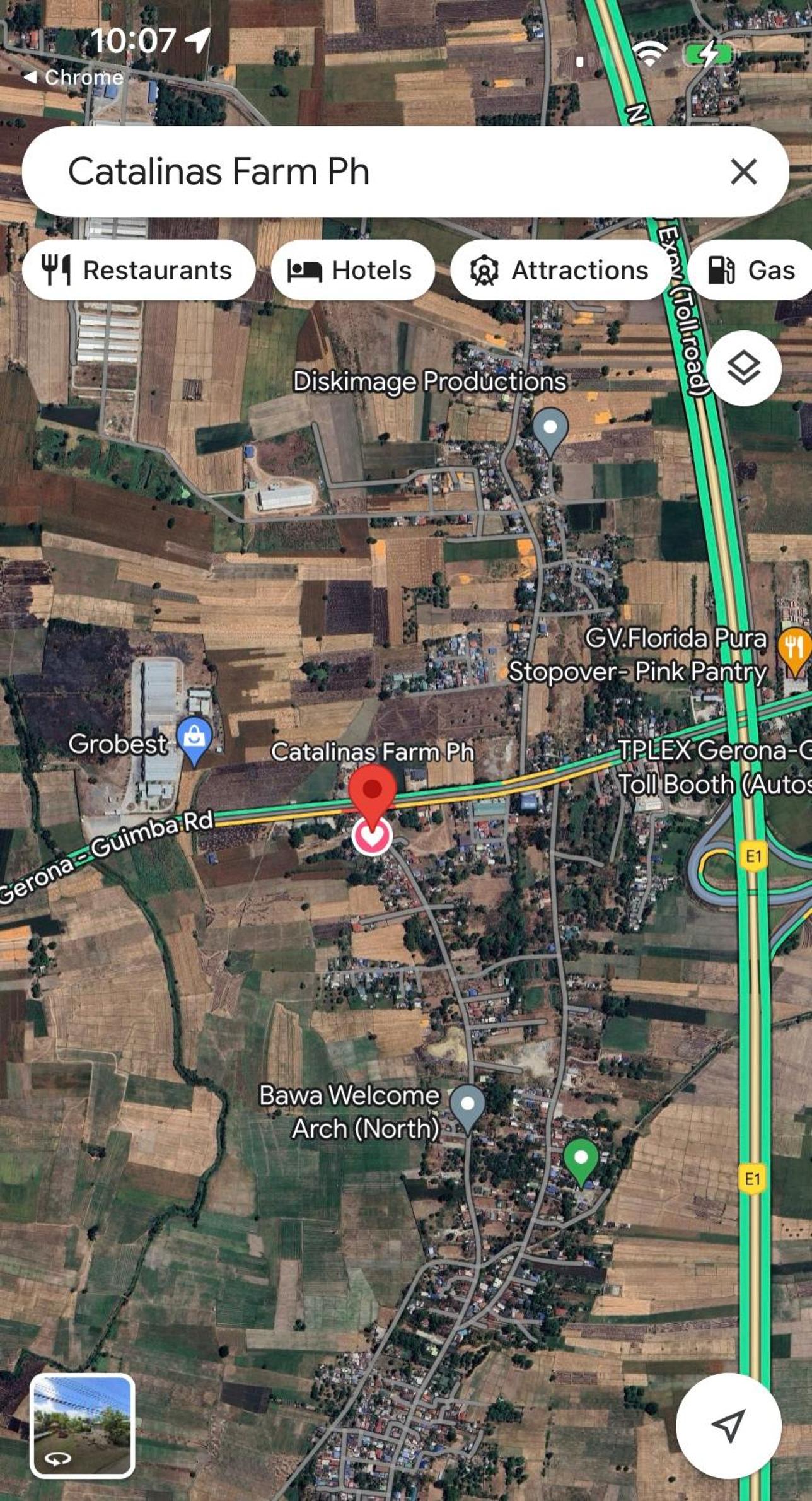This screenshot has height=1501, width=812.
Task: Center map on my location
Action: coord(729,1425)
